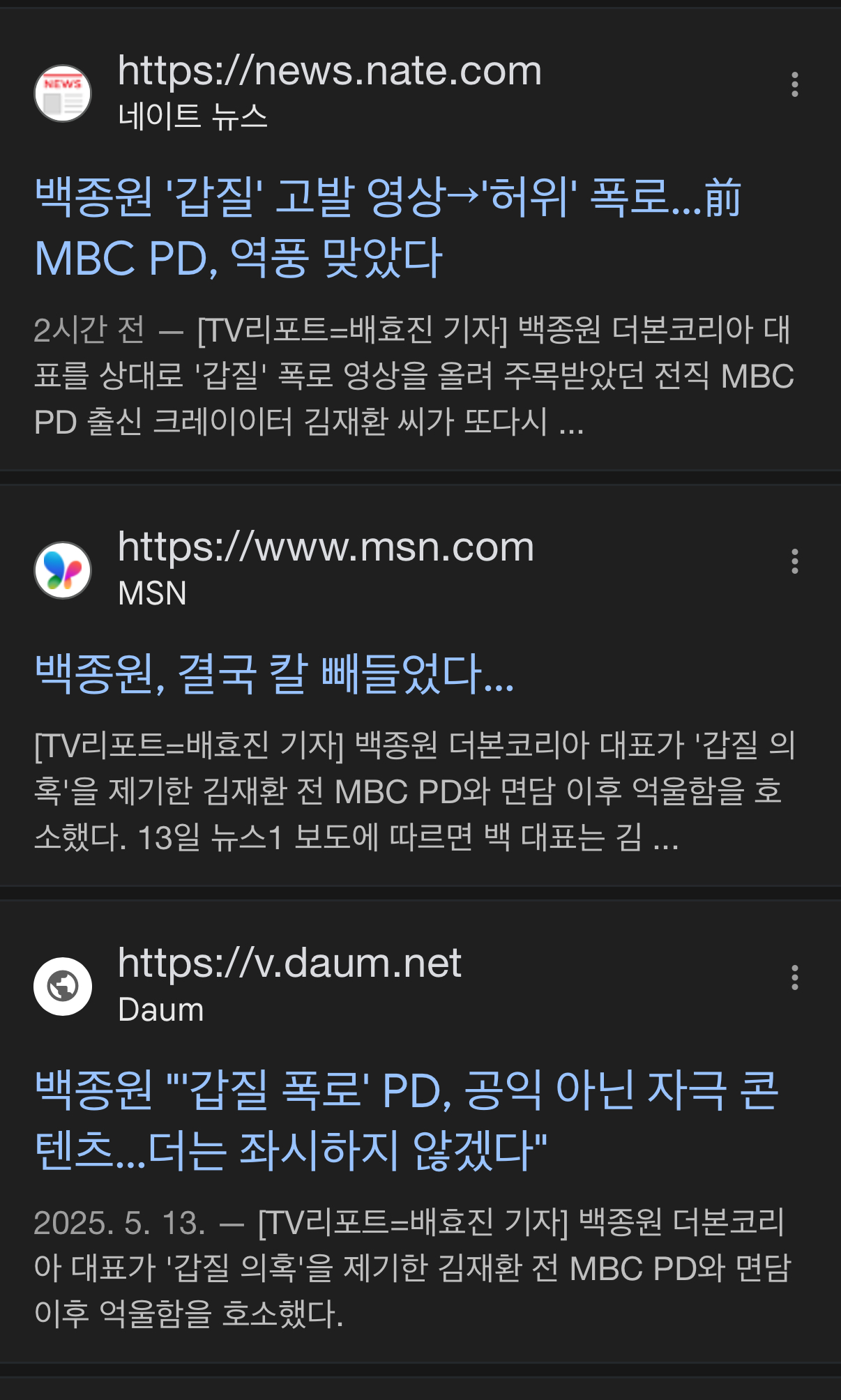Open the Daum result options menu
This screenshot has width=841, height=1400.
[x=794, y=977]
